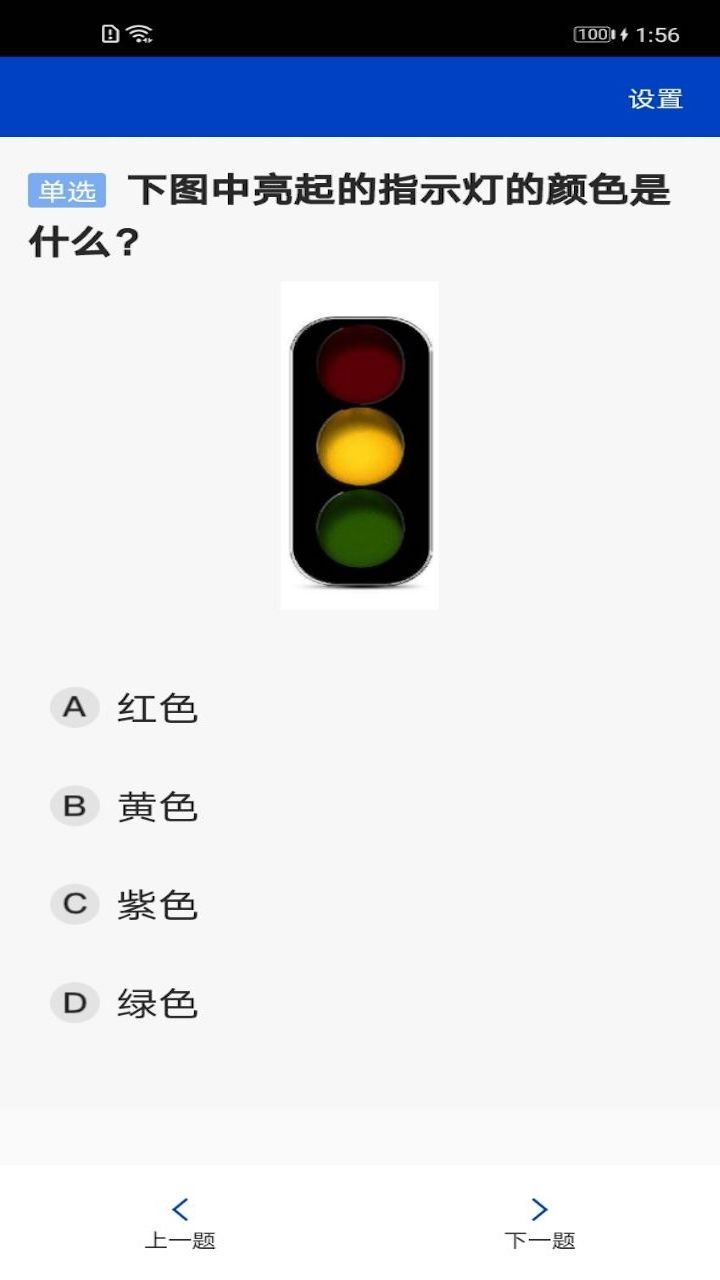The width and height of the screenshot is (720, 1280).
Task: Tap the right chevron above 下一题
Action: (x=539, y=1209)
